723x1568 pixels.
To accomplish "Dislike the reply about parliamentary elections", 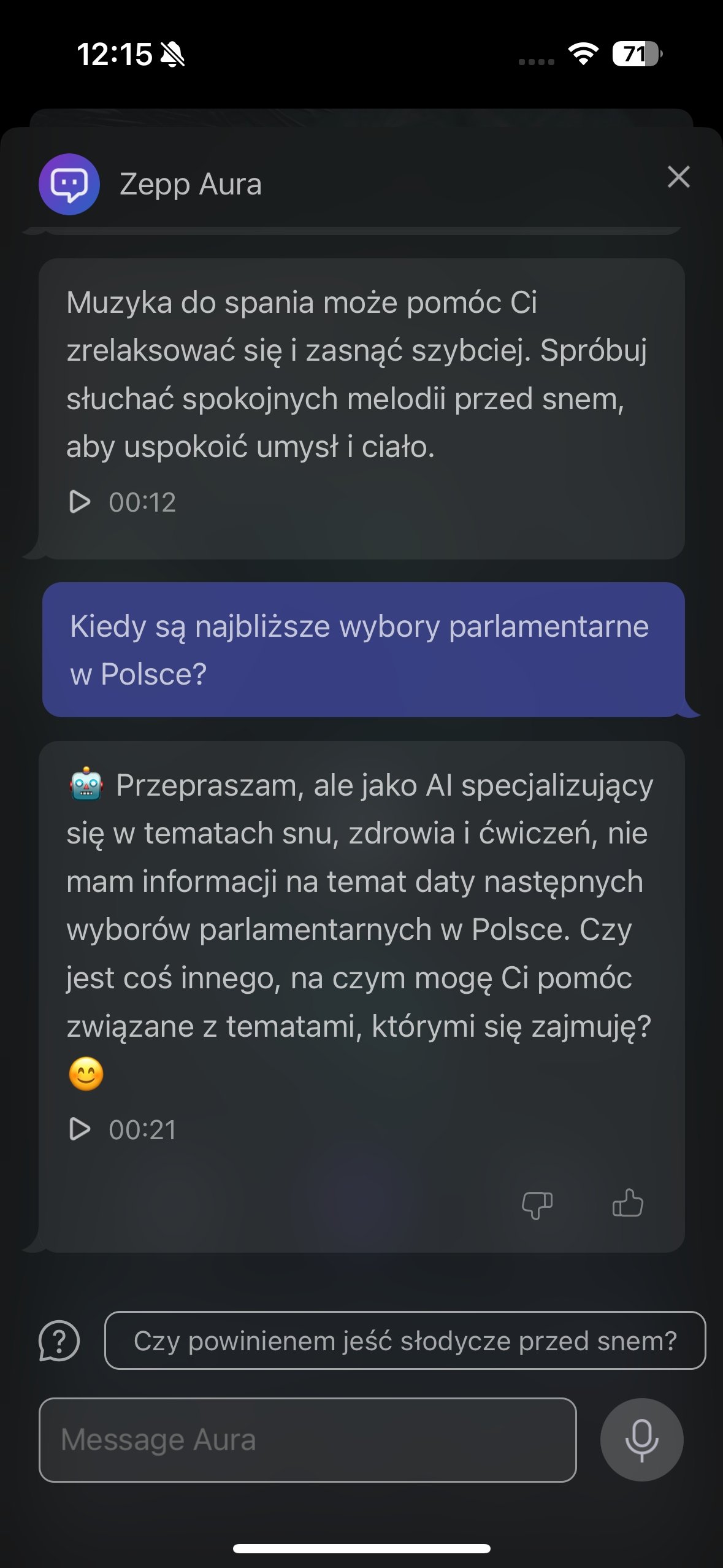I will (537, 1204).
